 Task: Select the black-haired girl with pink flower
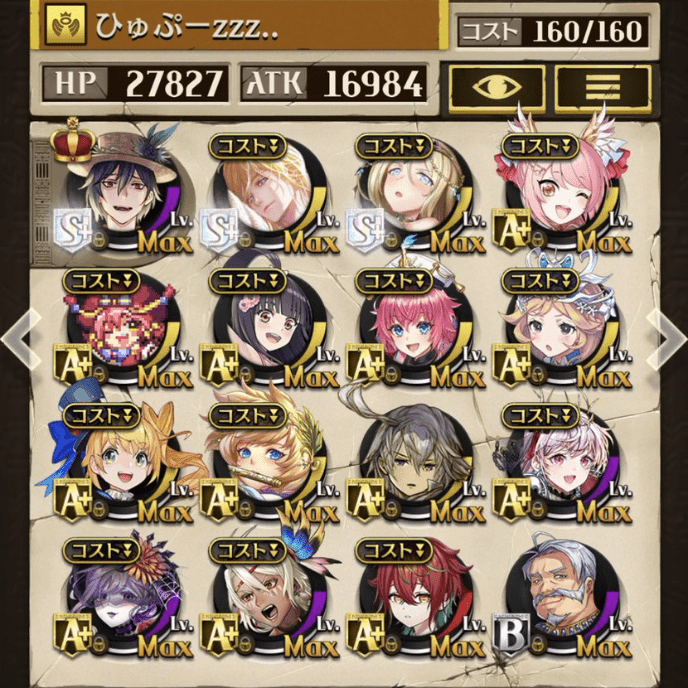pyautogui.click(x=267, y=333)
